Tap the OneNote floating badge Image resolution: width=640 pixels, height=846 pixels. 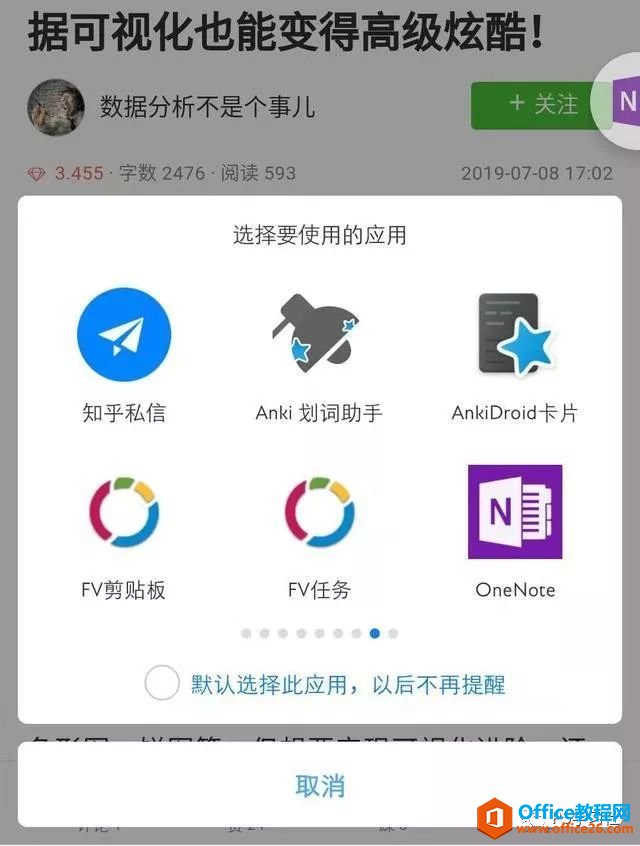pyautogui.click(x=624, y=101)
